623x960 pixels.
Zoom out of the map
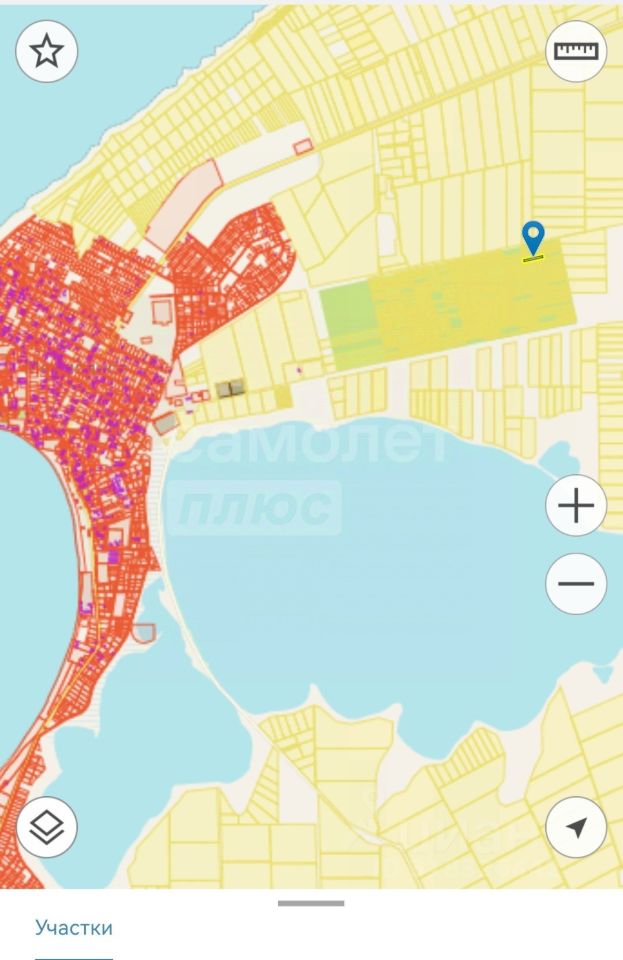pos(576,584)
